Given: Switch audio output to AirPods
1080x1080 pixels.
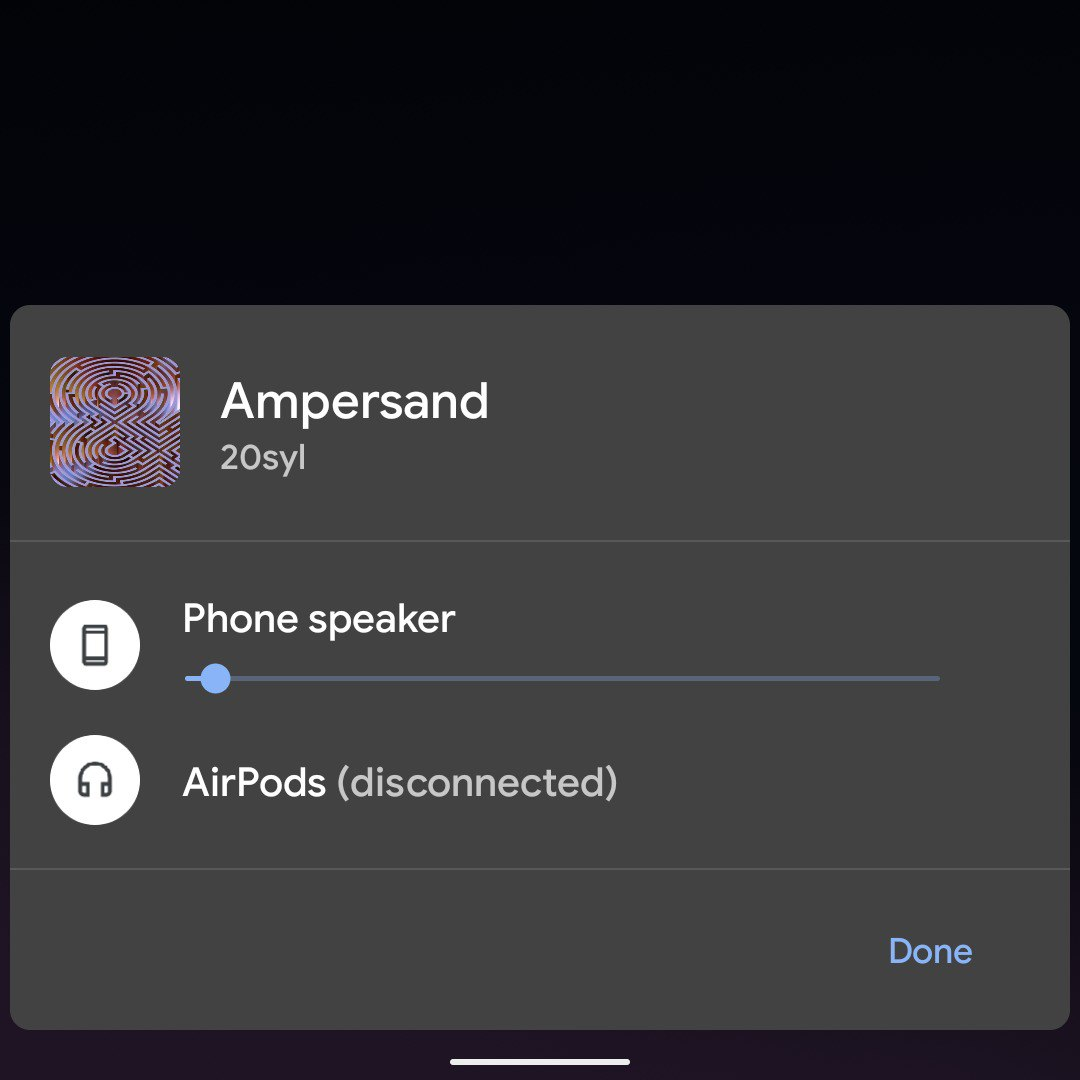Looking at the screenshot, I should [398, 782].
